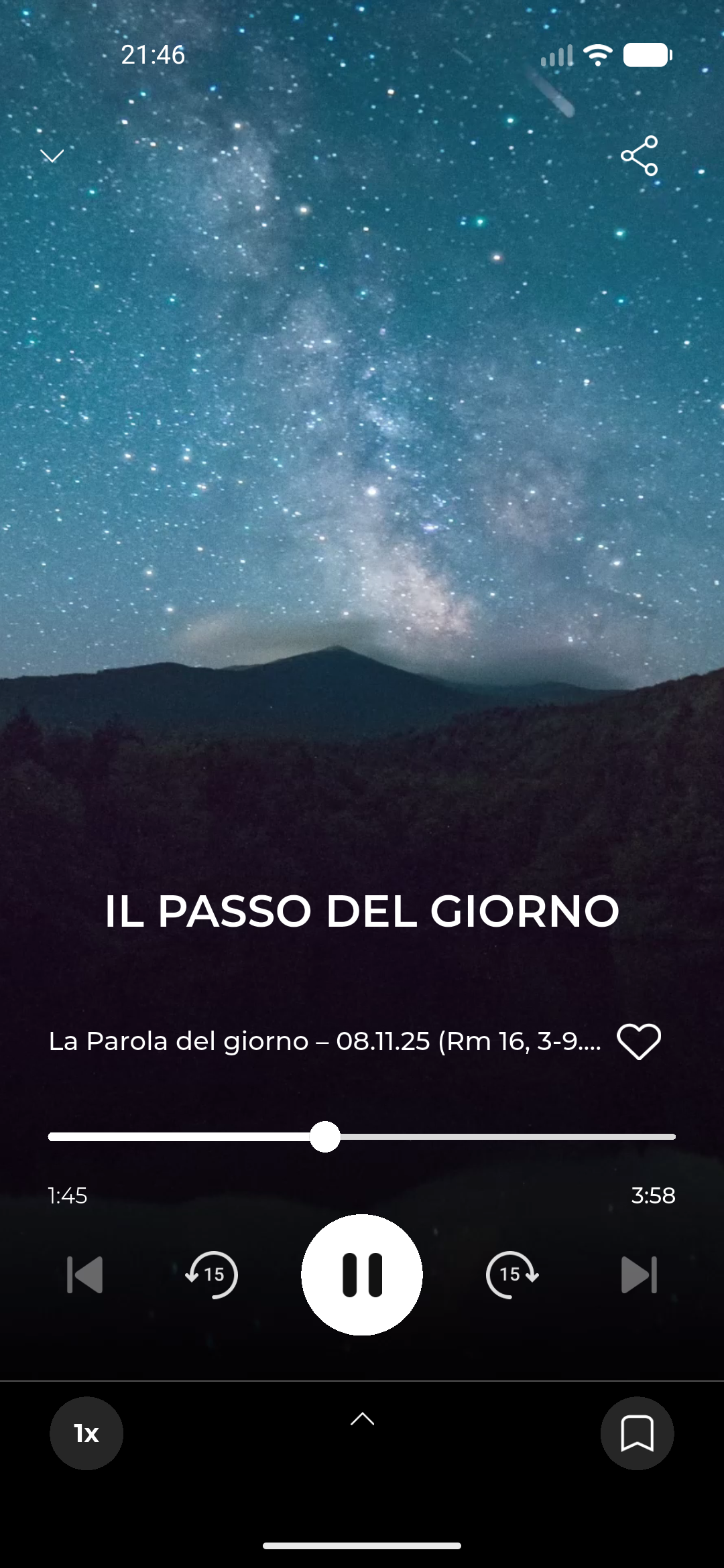Rewind 15 seconds

[212, 1275]
